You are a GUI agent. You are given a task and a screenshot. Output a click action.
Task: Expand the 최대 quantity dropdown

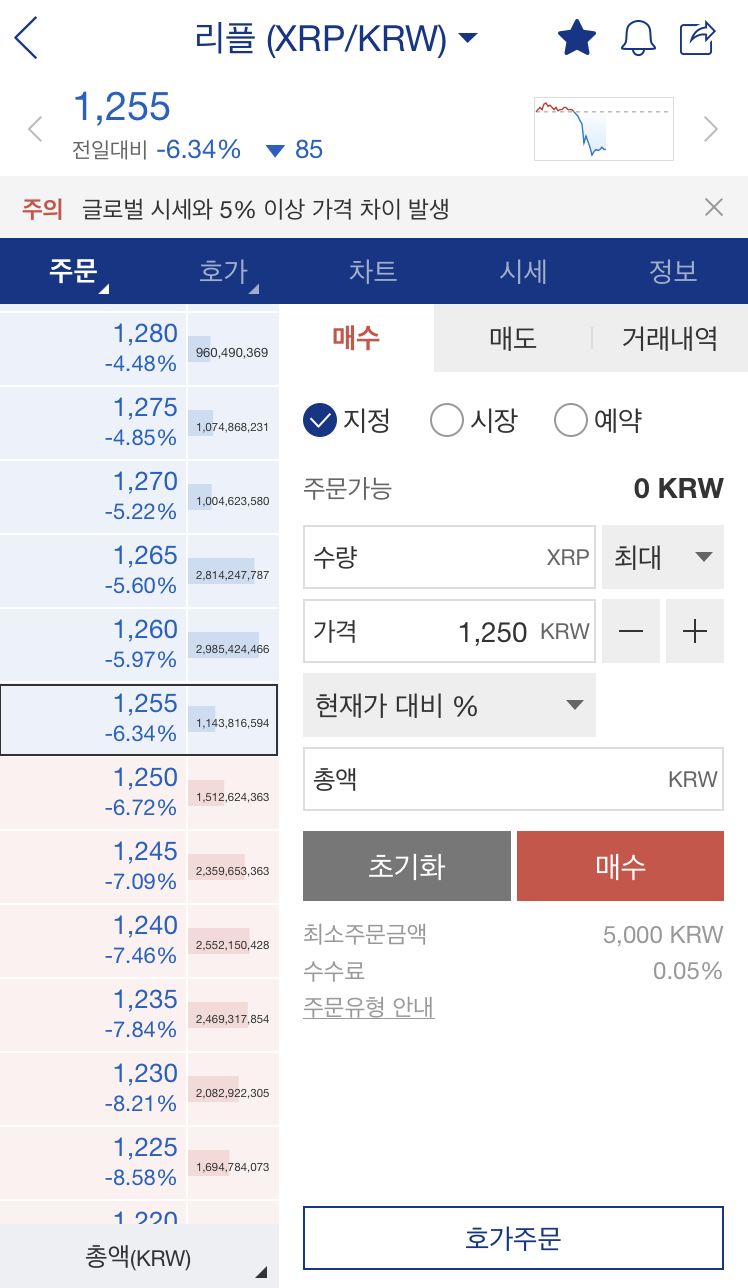click(x=662, y=557)
